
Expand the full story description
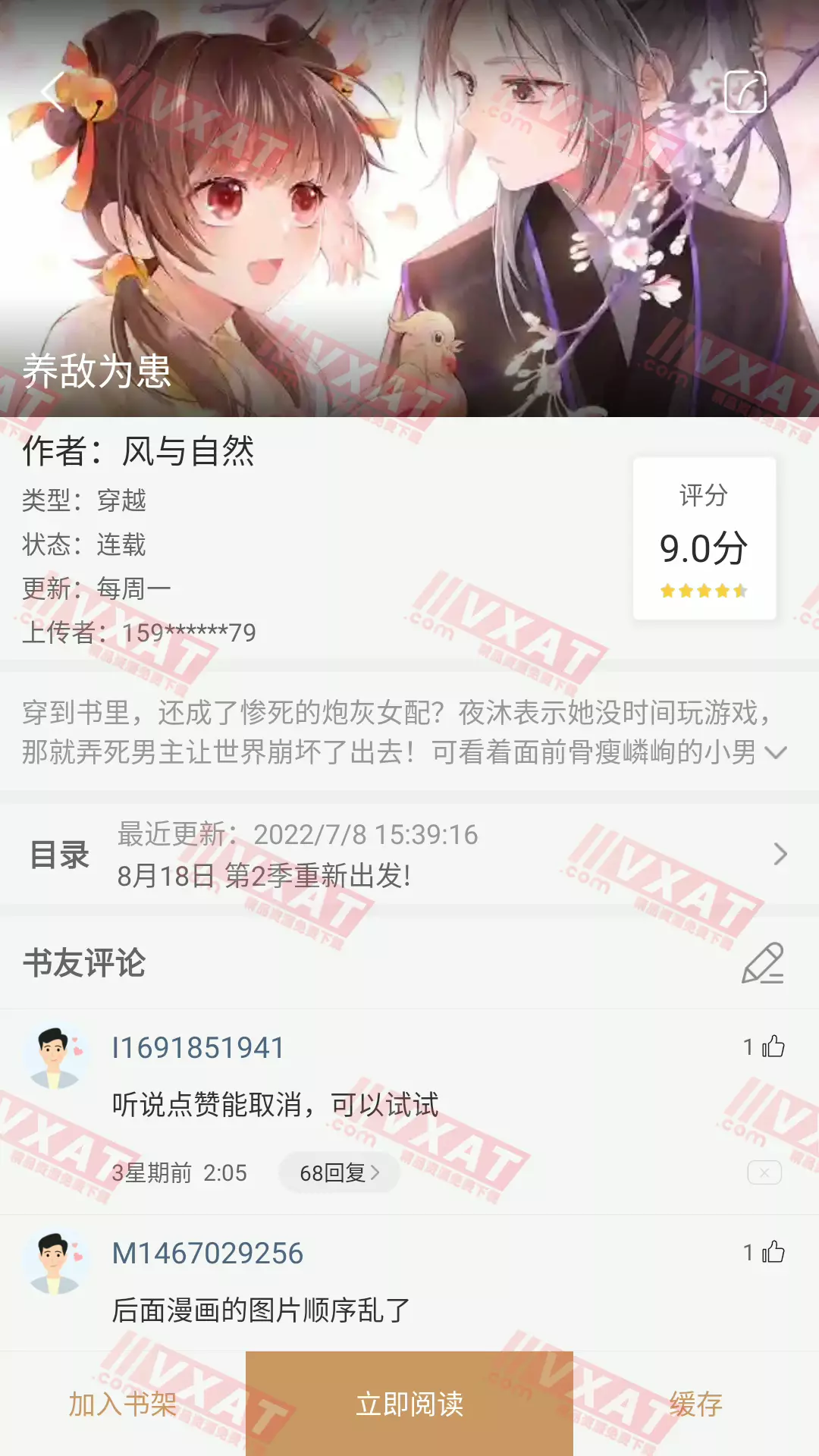tap(776, 752)
